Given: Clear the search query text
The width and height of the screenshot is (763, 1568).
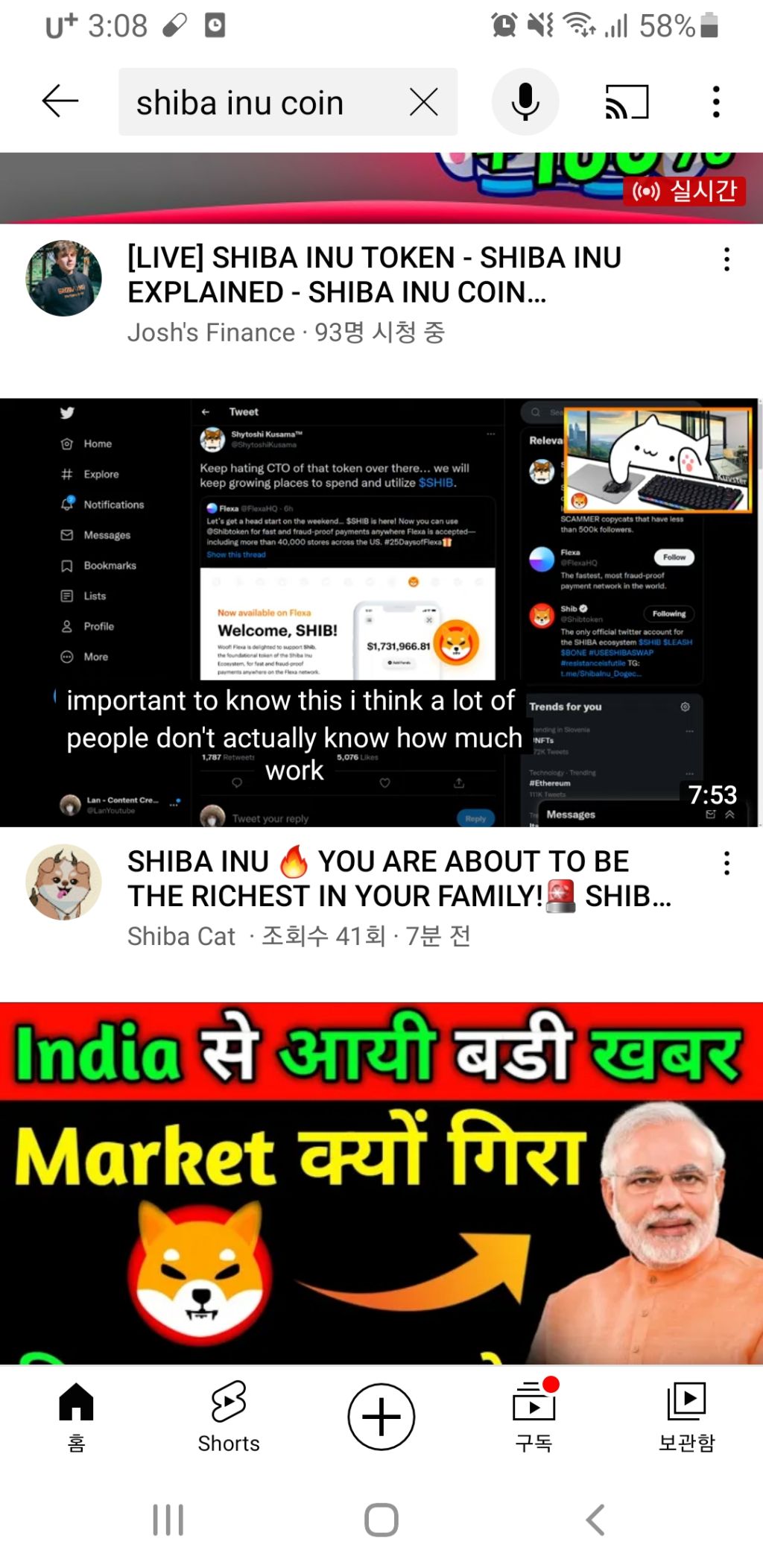Looking at the screenshot, I should coord(424,102).
